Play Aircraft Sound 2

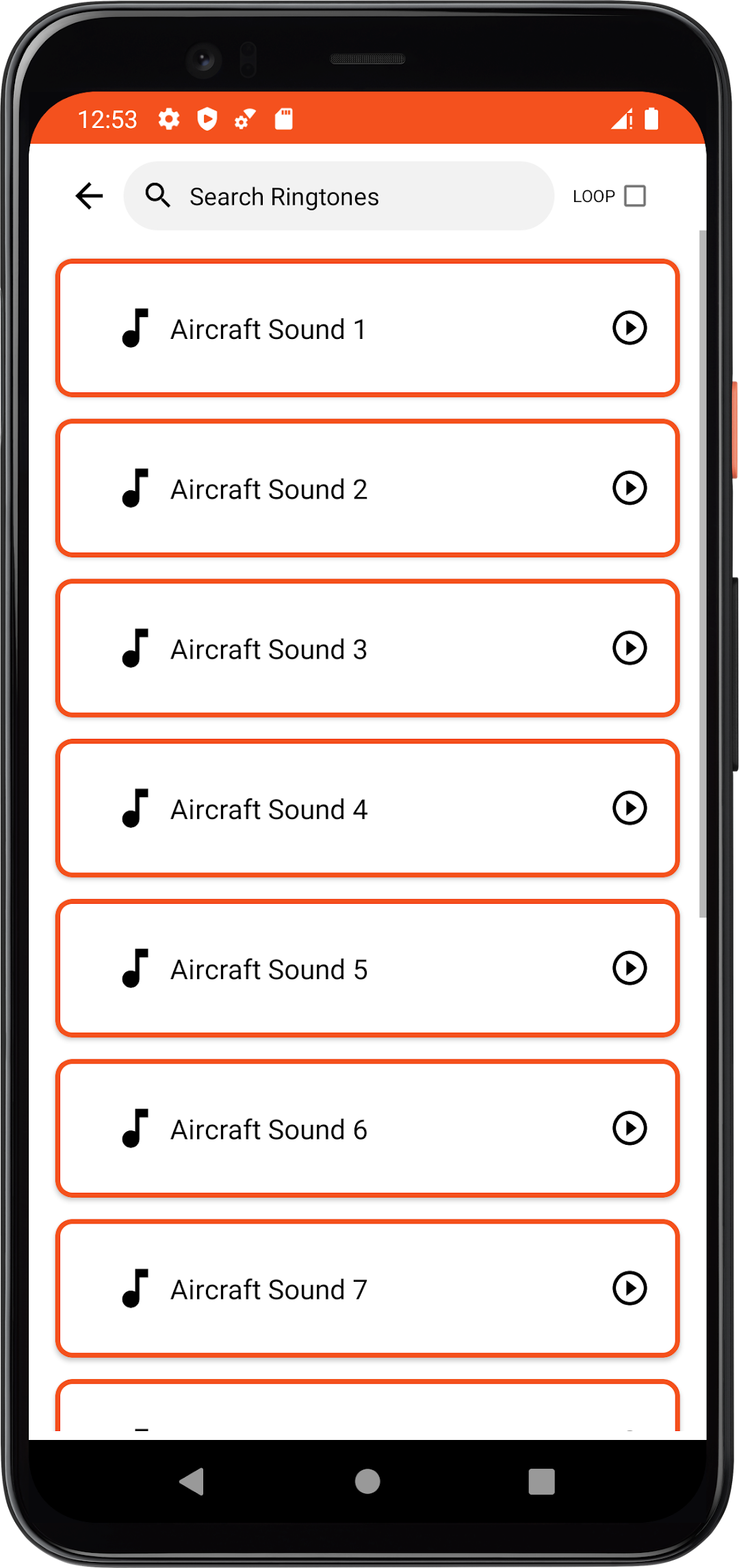(x=630, y=488)
